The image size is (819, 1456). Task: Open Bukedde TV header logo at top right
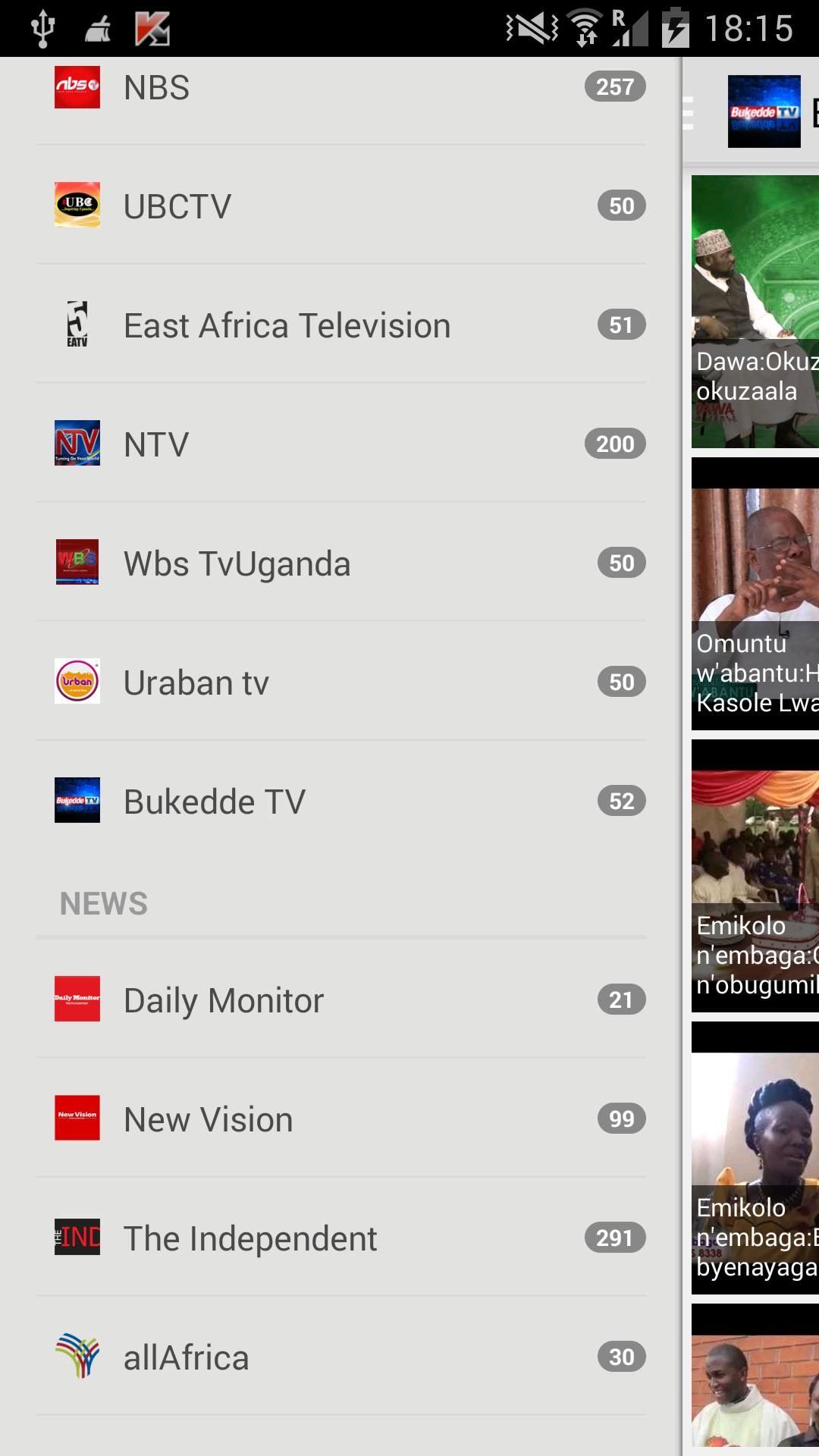point(763,112)
